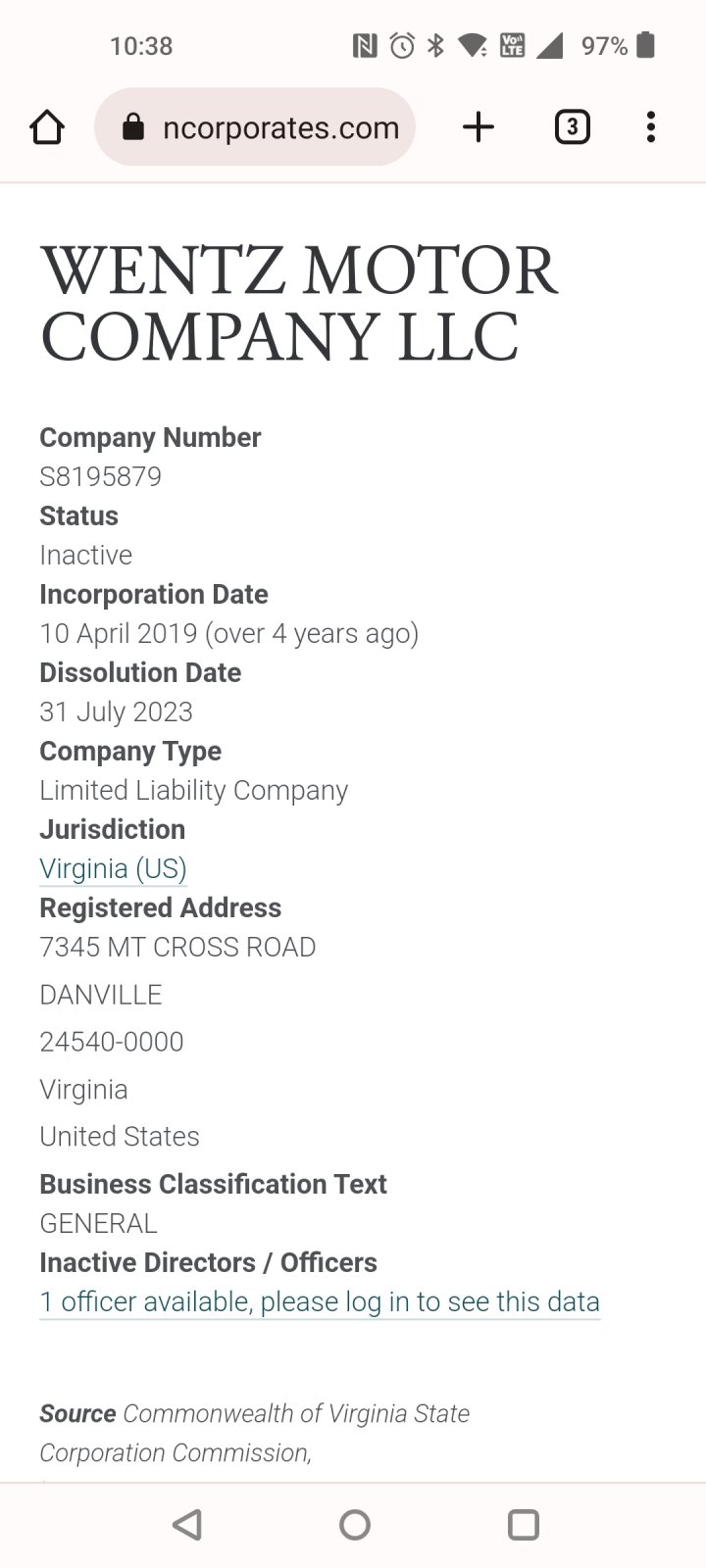Screen dimensions: 706x1568
Task: Go back with the system back button
Action: pyautogui.click(x=186, y=1524)
